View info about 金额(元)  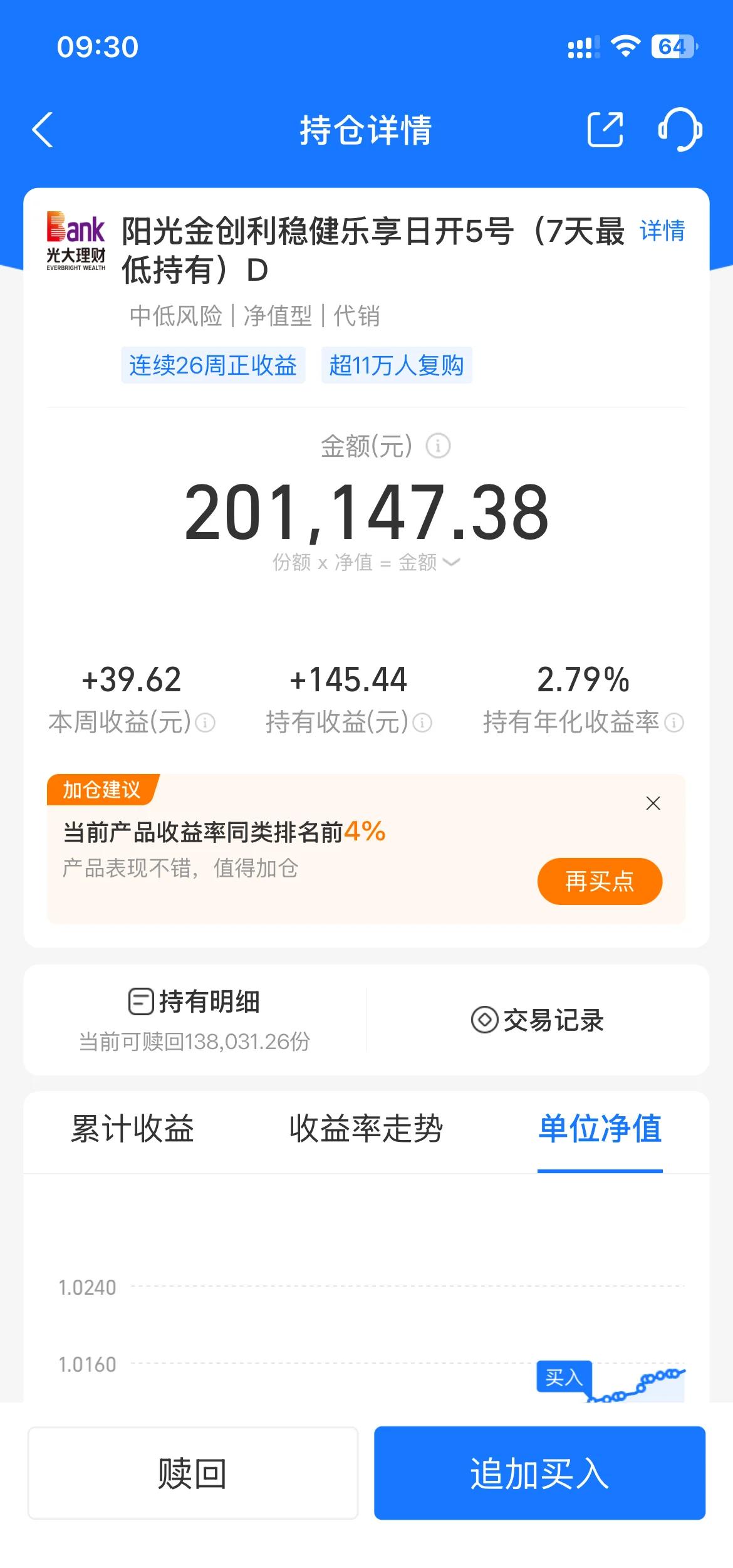pos(437,446)
